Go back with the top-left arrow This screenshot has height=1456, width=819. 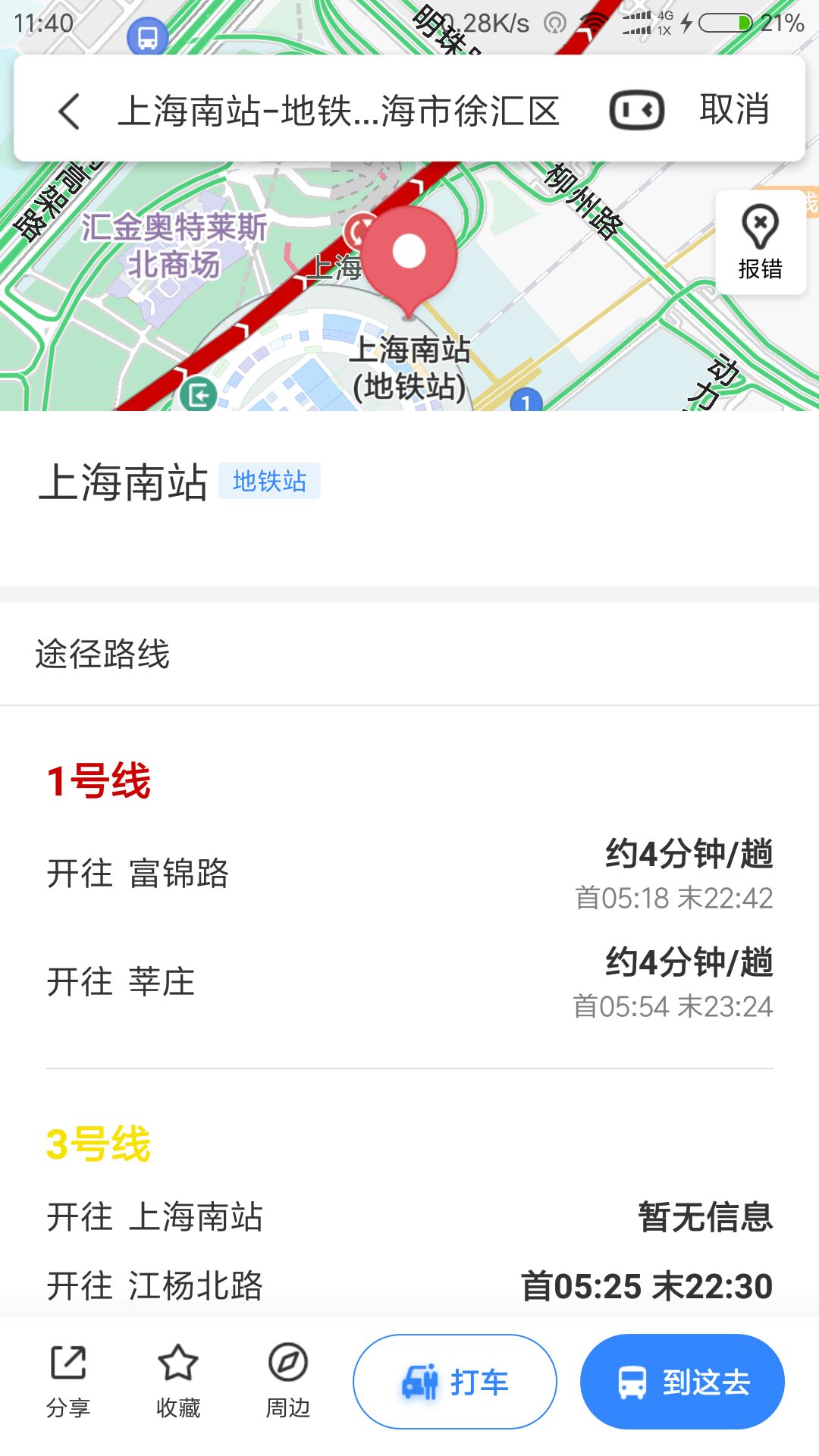[x=69, y=111]
